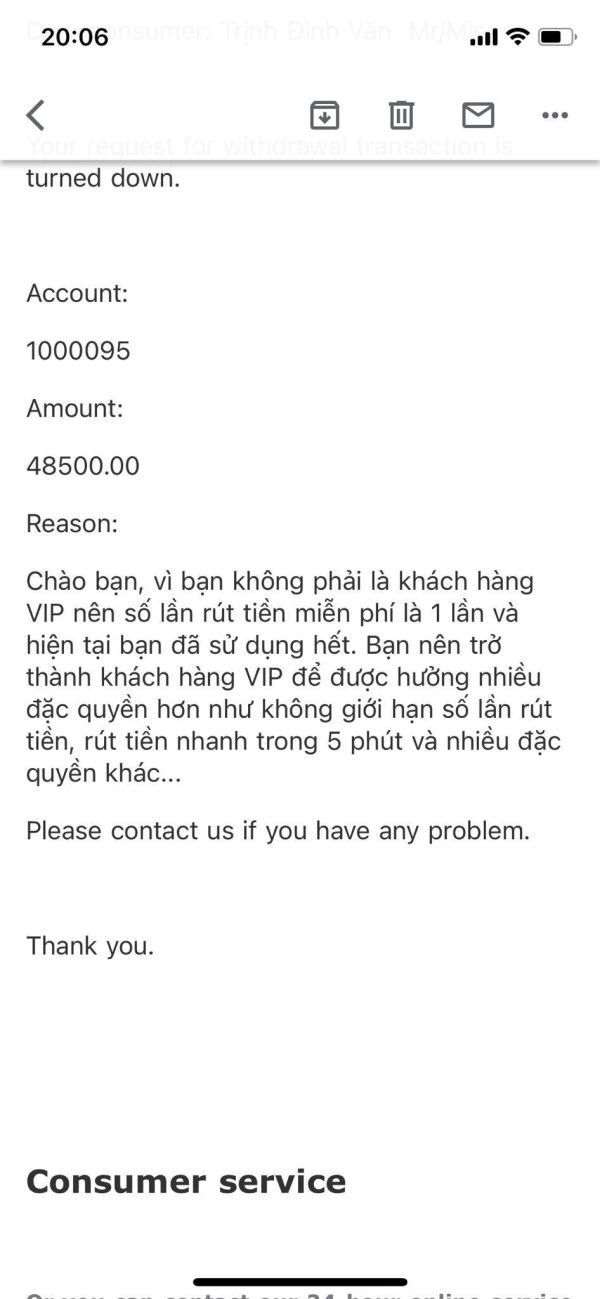Delete this email with trash icon
Image resolution: width=600 pixels, height=1299 pixels.
pos(401,116)
